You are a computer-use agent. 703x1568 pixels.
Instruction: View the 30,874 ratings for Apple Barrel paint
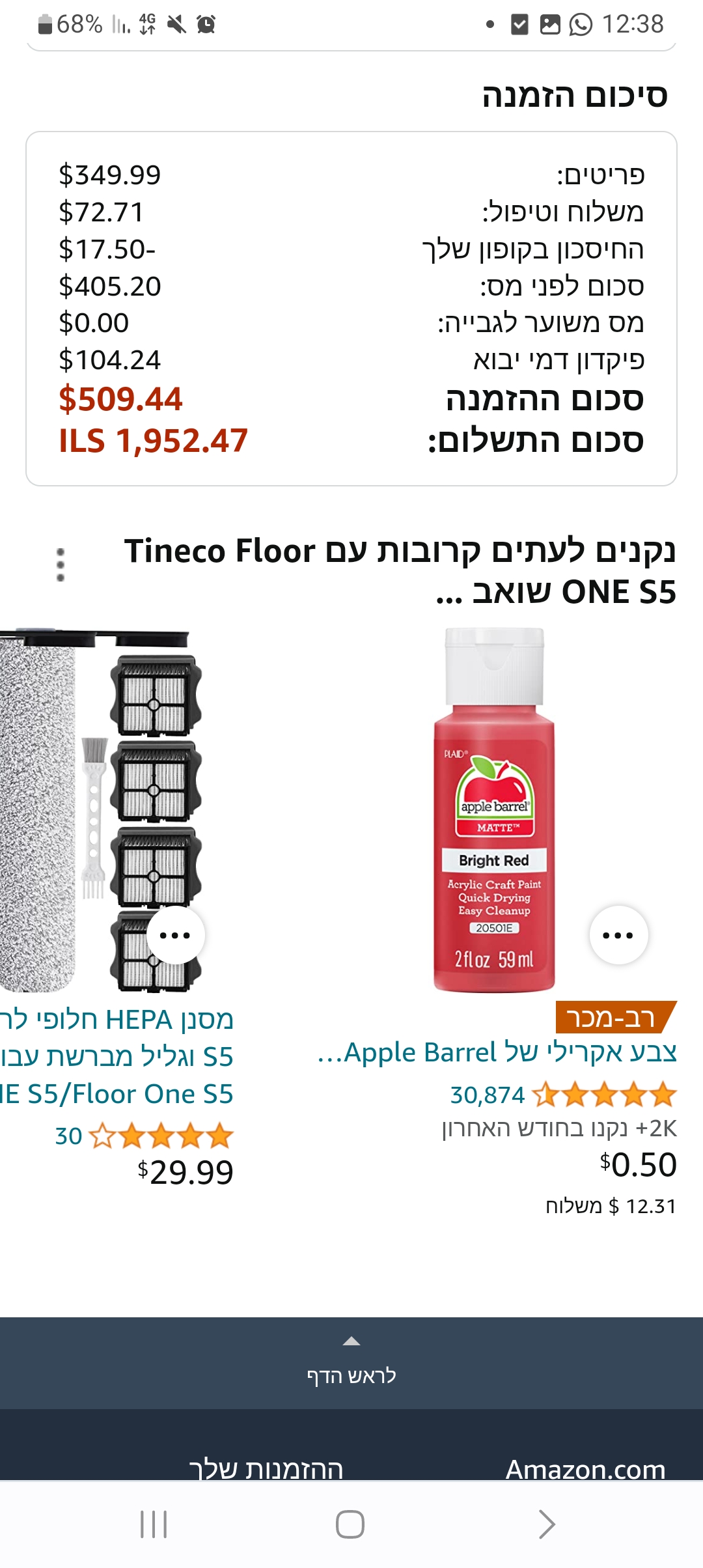pyautogui.click(x=563, y=1095)
